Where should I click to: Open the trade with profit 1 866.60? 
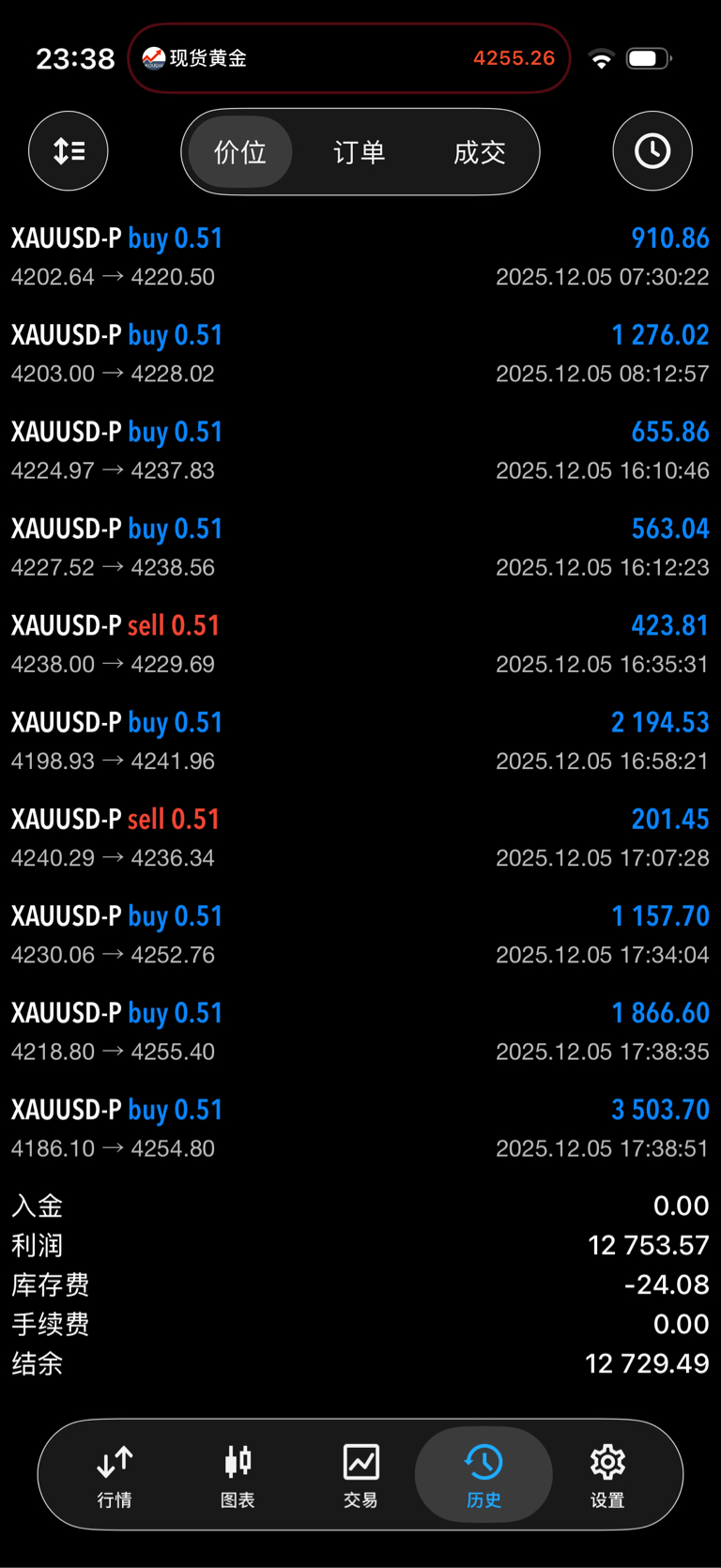click(360, 1031)
